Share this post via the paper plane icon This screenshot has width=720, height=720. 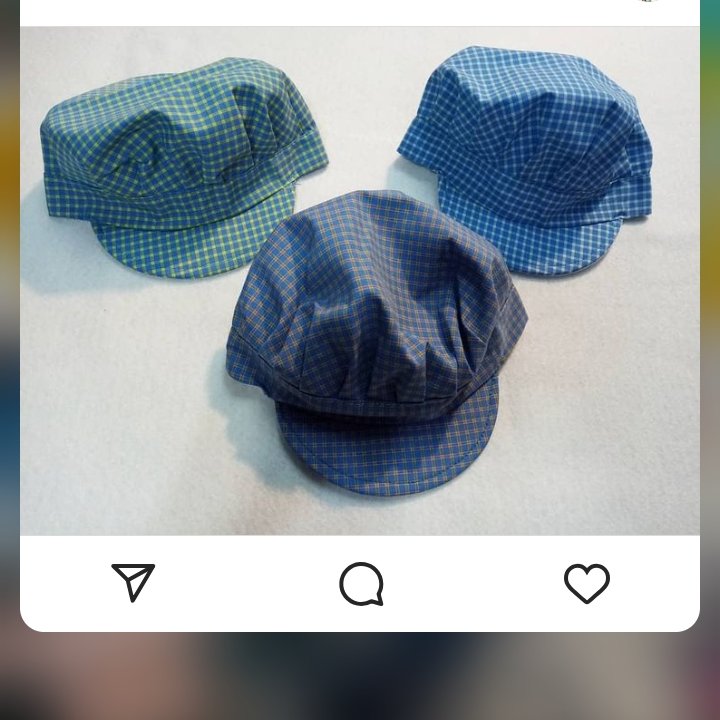(x=133, y=582)
